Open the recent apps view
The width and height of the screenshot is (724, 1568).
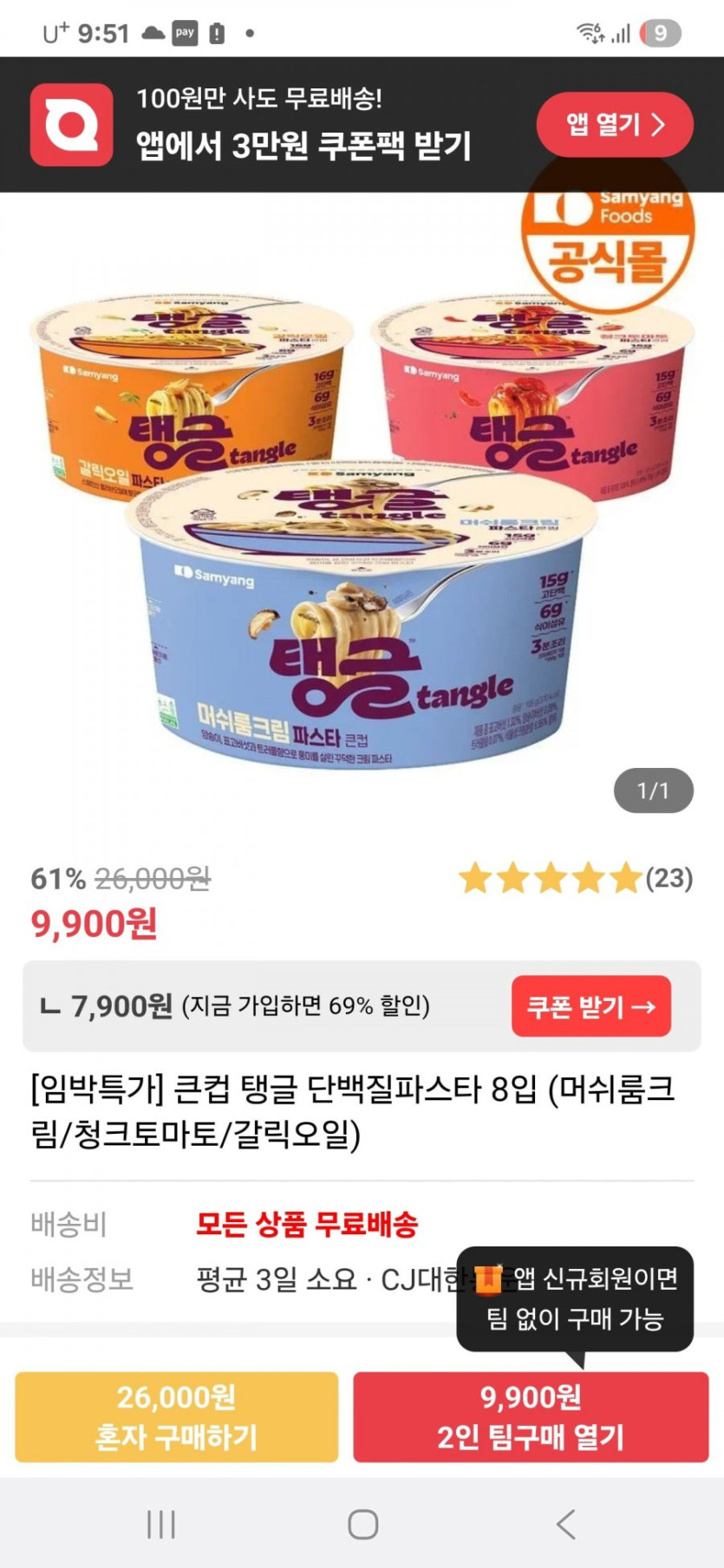pos(161,1523)
